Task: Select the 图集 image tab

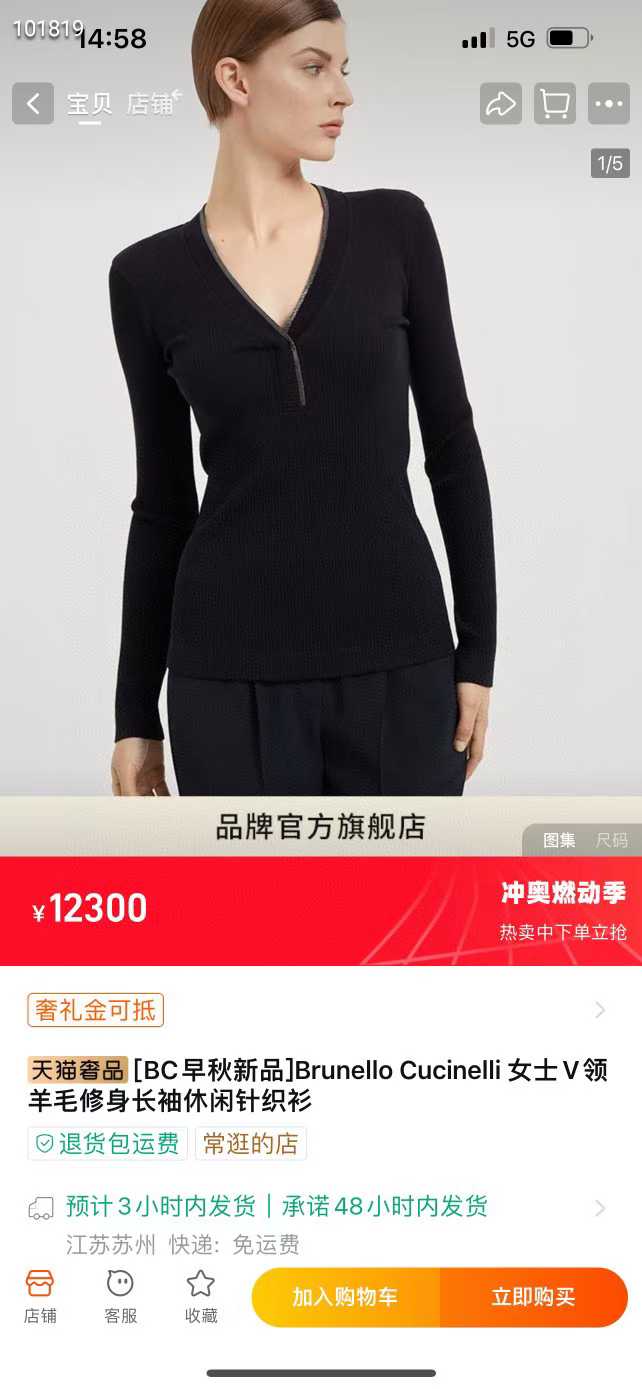Action: 559,841
